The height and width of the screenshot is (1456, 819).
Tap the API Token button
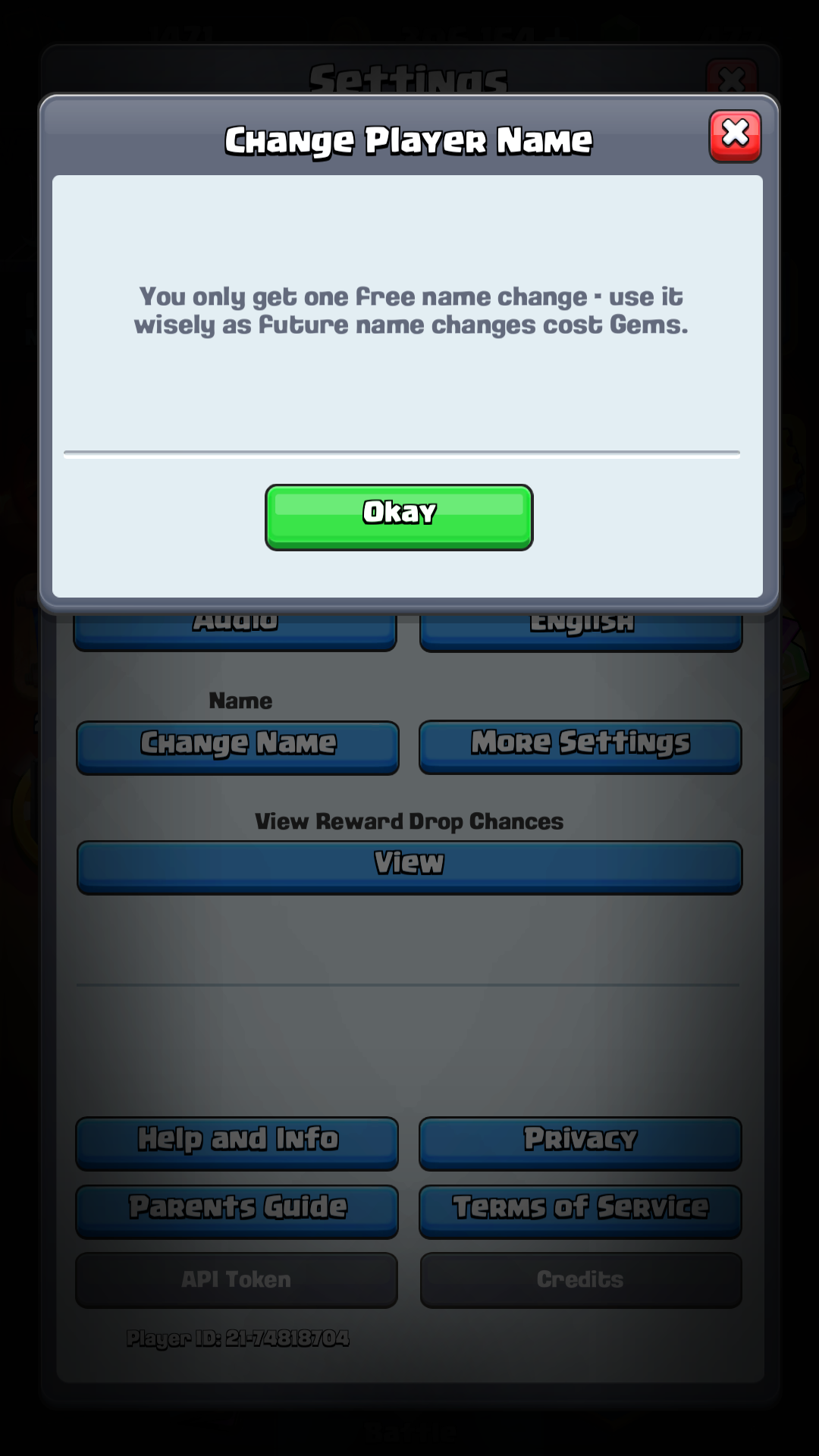(x=237, y=1280)
